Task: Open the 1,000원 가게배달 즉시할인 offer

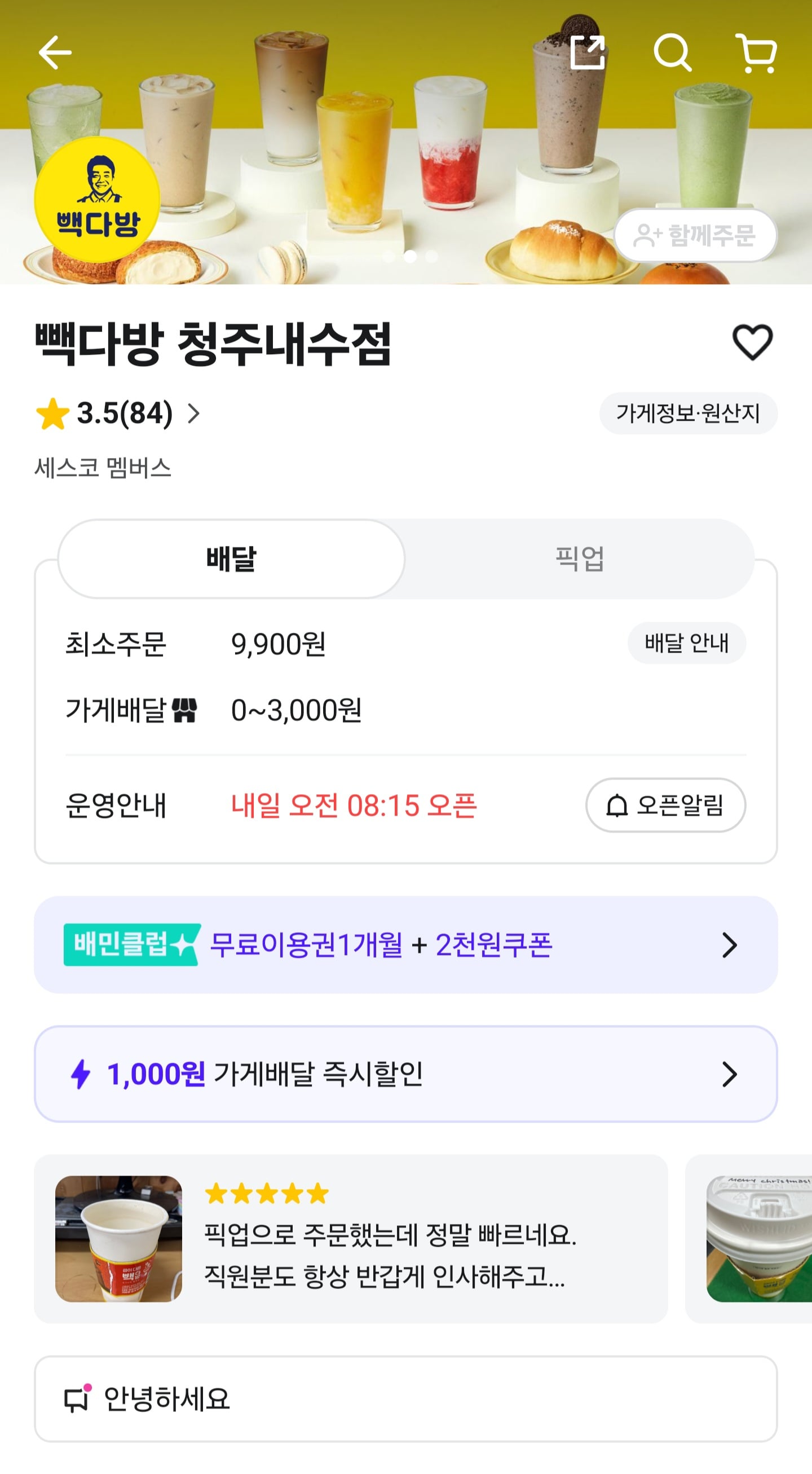Action: point(406,1074)
